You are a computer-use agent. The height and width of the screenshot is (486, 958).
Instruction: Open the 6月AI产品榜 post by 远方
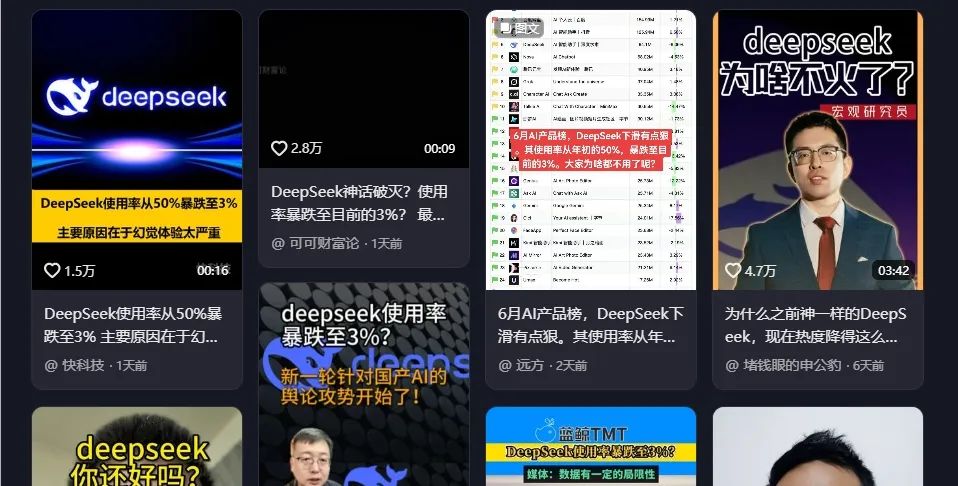pyautogui.click(x=590, y=150)
